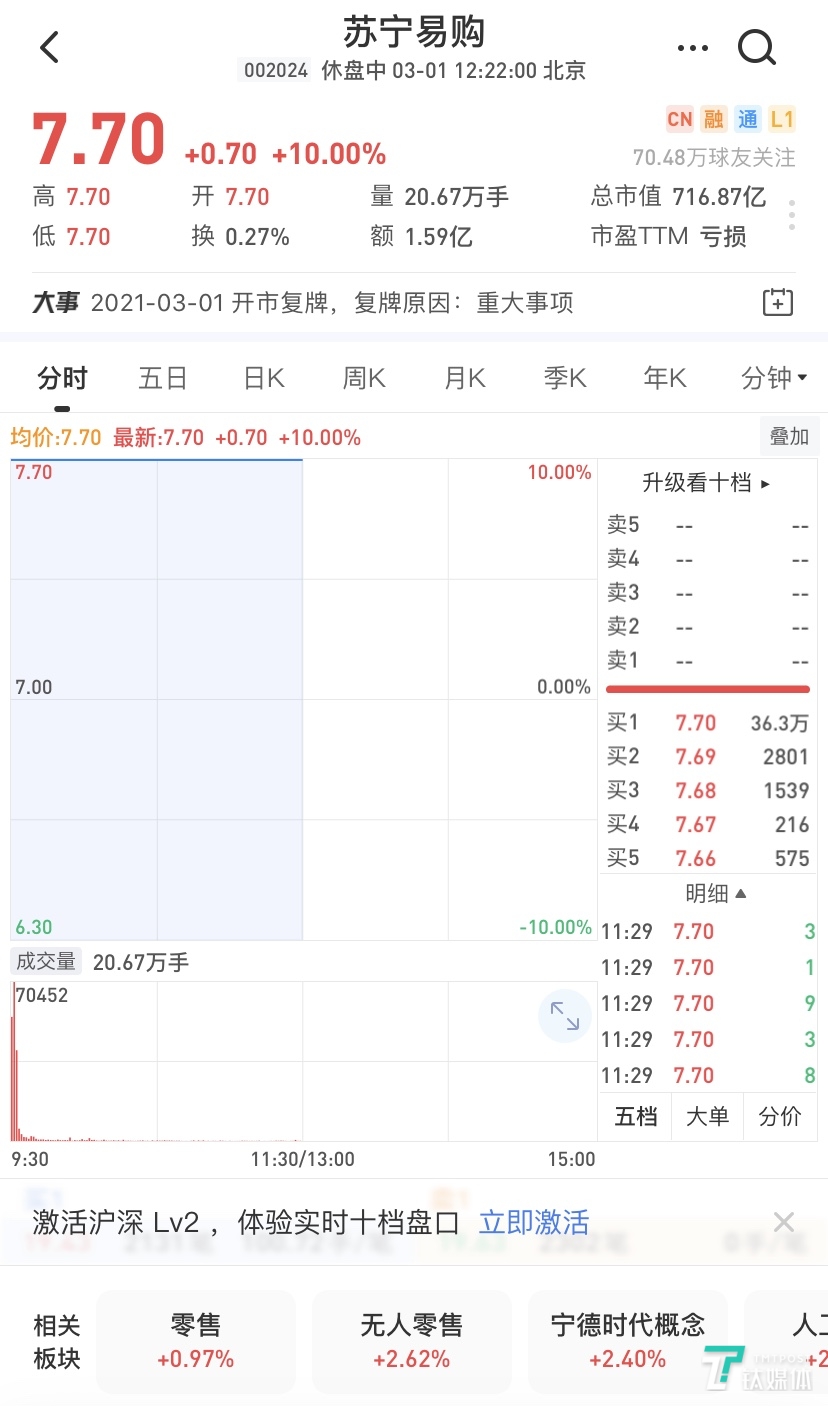Show the 季K chart

click(x=565, y=378)
